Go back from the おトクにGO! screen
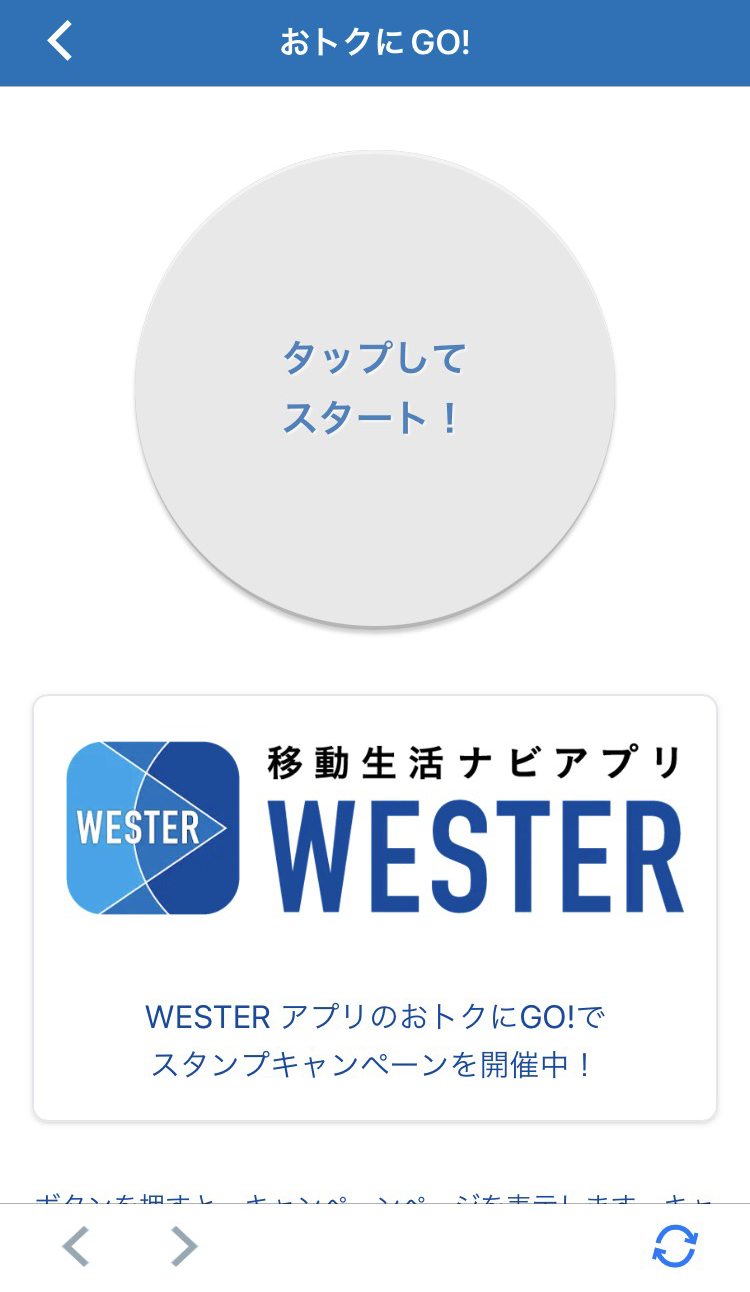 pos(60,42)
